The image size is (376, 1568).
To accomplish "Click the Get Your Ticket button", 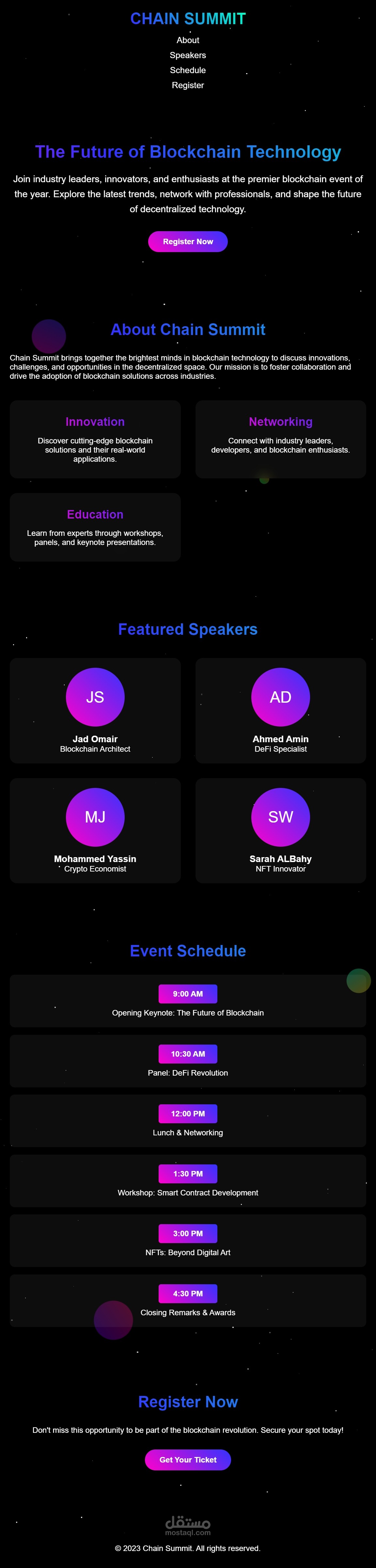I will point(187,1460).
